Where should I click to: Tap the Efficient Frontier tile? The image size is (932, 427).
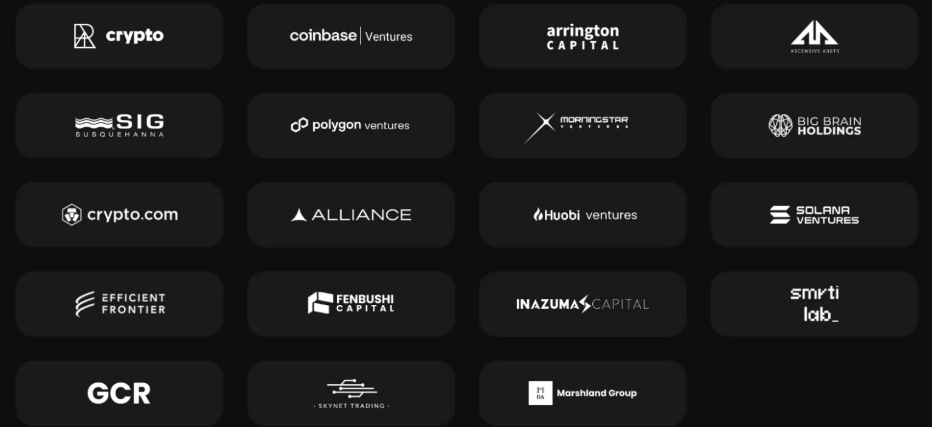(x=119, y=303)
